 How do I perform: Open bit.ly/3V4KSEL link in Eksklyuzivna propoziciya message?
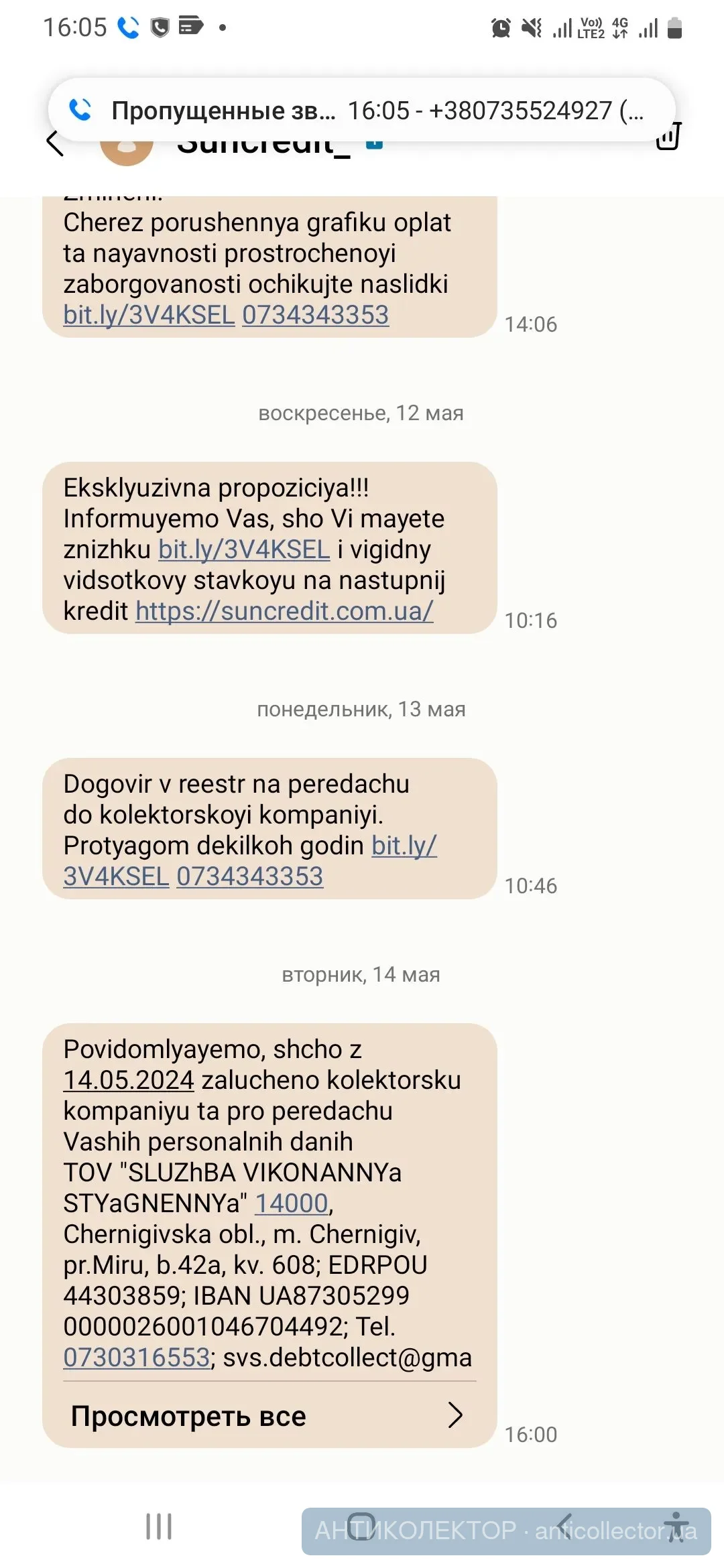click(244, 549)
